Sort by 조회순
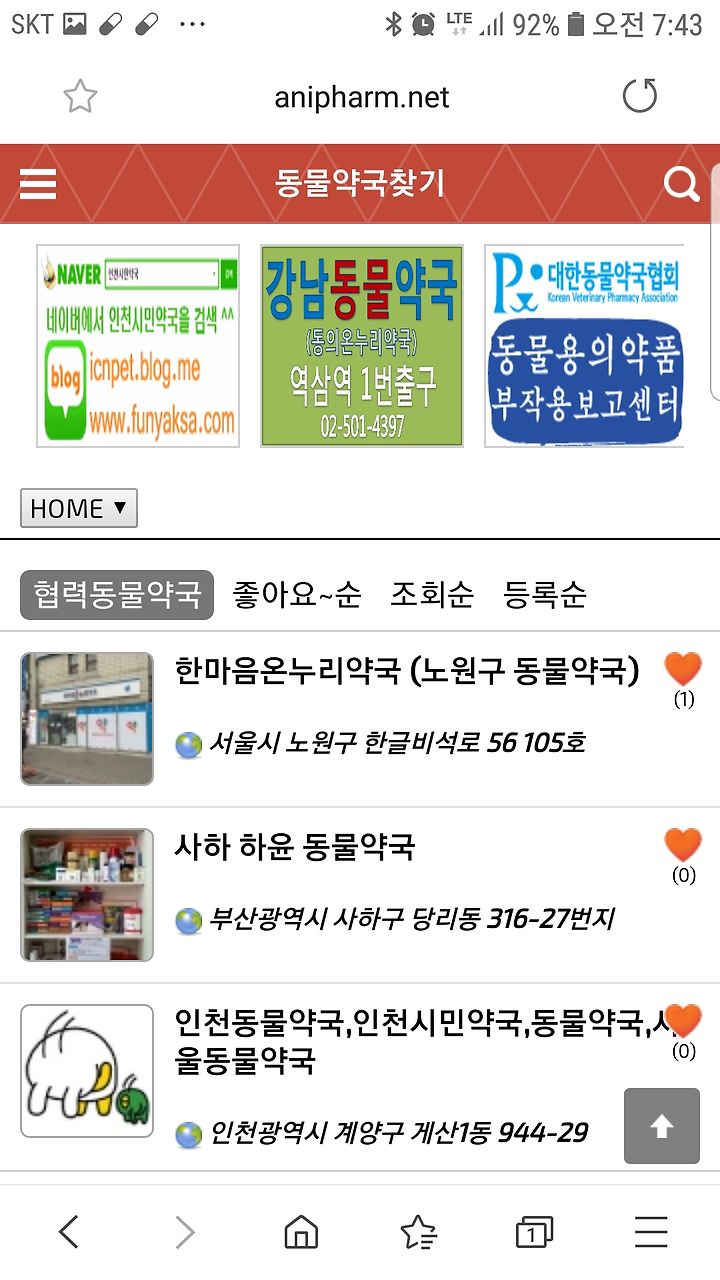Image resolution: width=720 pixels, height=1280 pixels. pyautogui.click(x=432, y=595)
